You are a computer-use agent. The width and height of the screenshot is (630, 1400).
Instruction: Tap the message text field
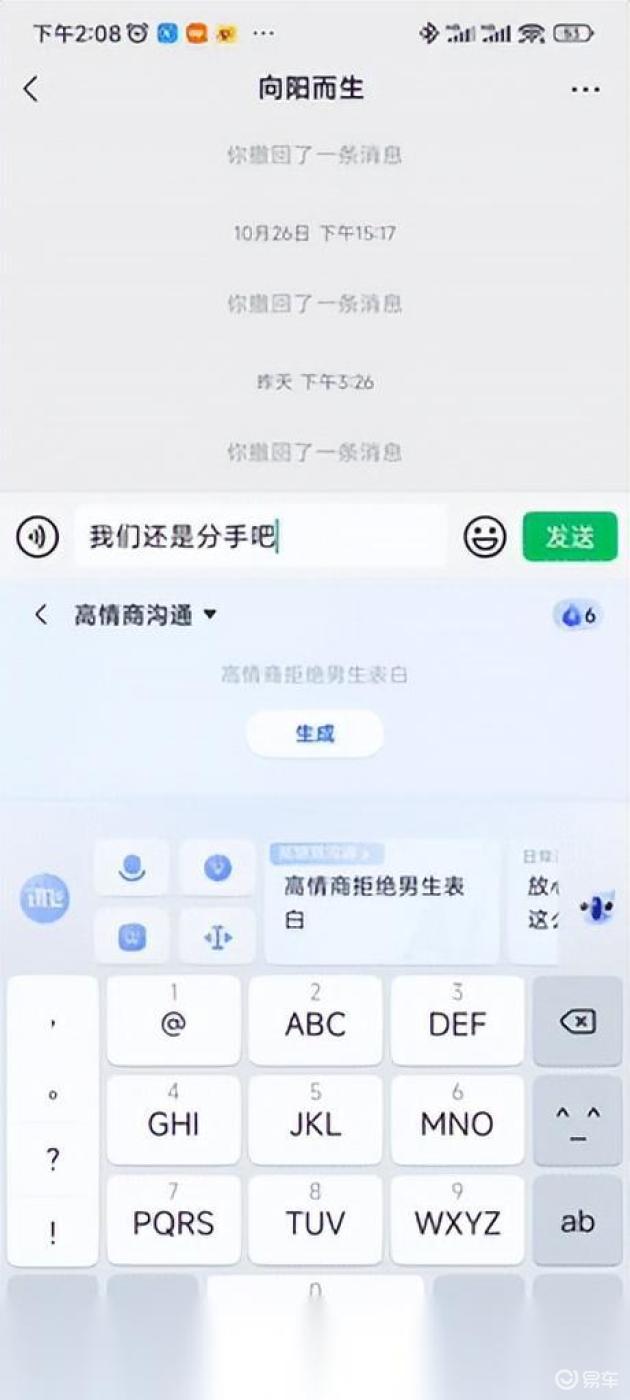coord(260,537)
